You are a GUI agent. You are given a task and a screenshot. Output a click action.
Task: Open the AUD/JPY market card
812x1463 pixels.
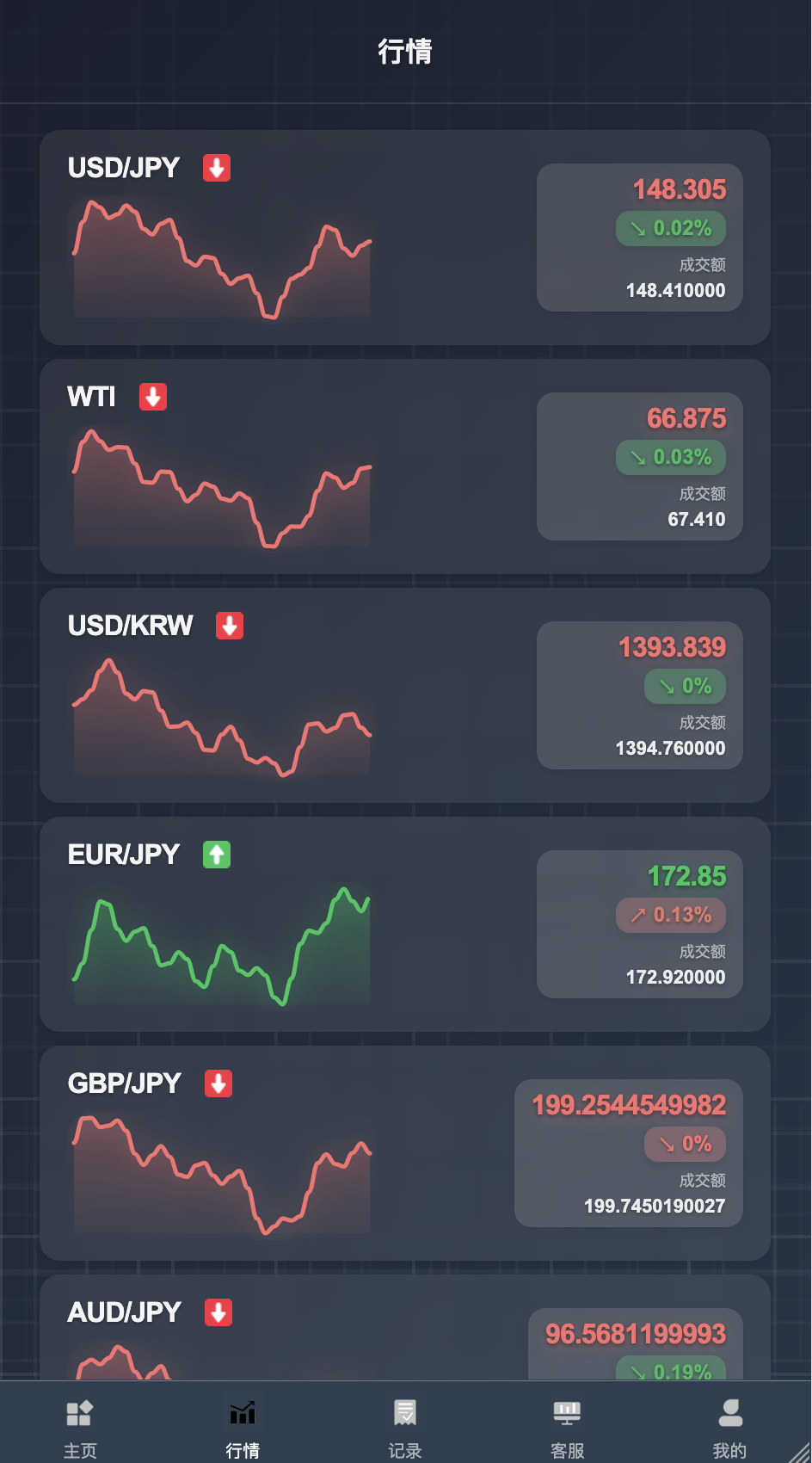pyautogui.click(x=404, y=1330)
